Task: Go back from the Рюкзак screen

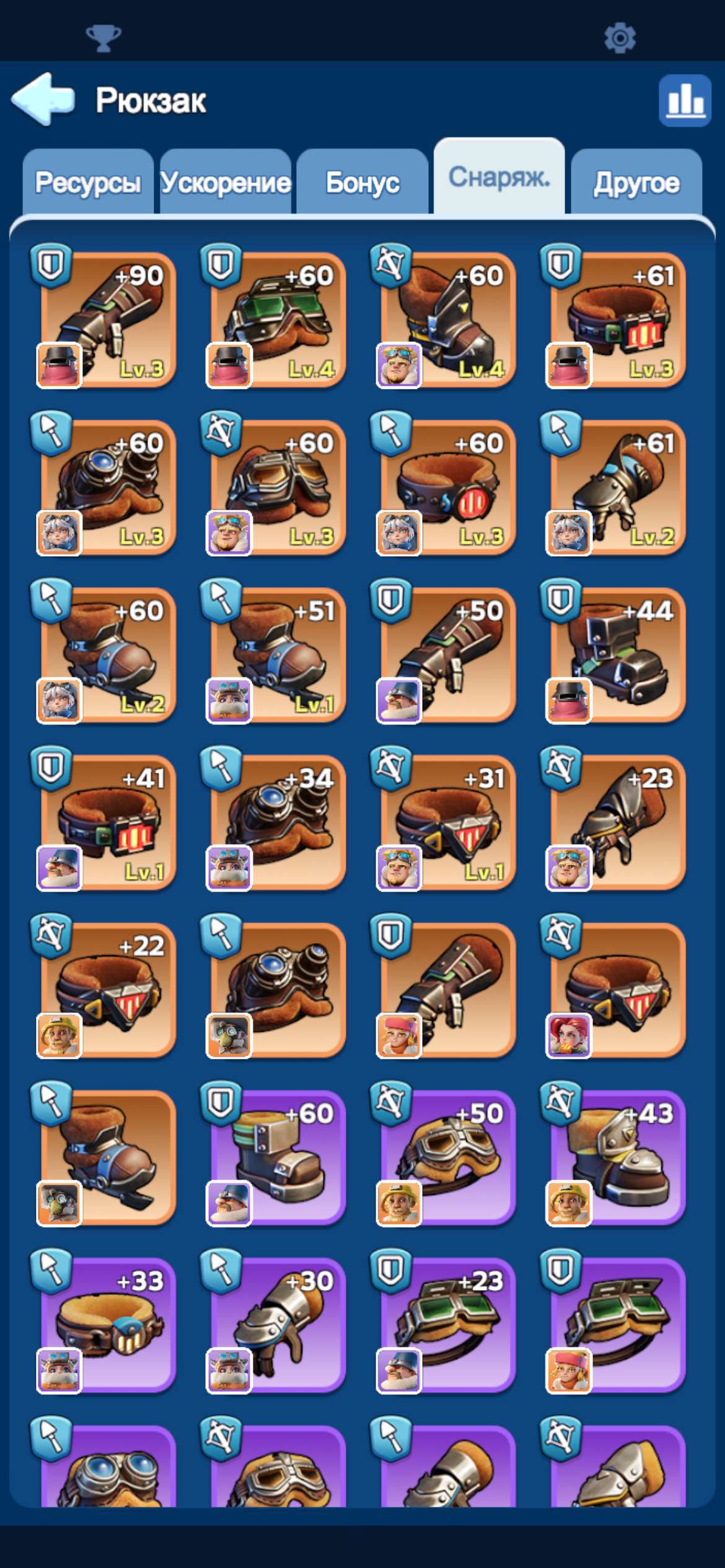Action: click(x=43, y=99)
